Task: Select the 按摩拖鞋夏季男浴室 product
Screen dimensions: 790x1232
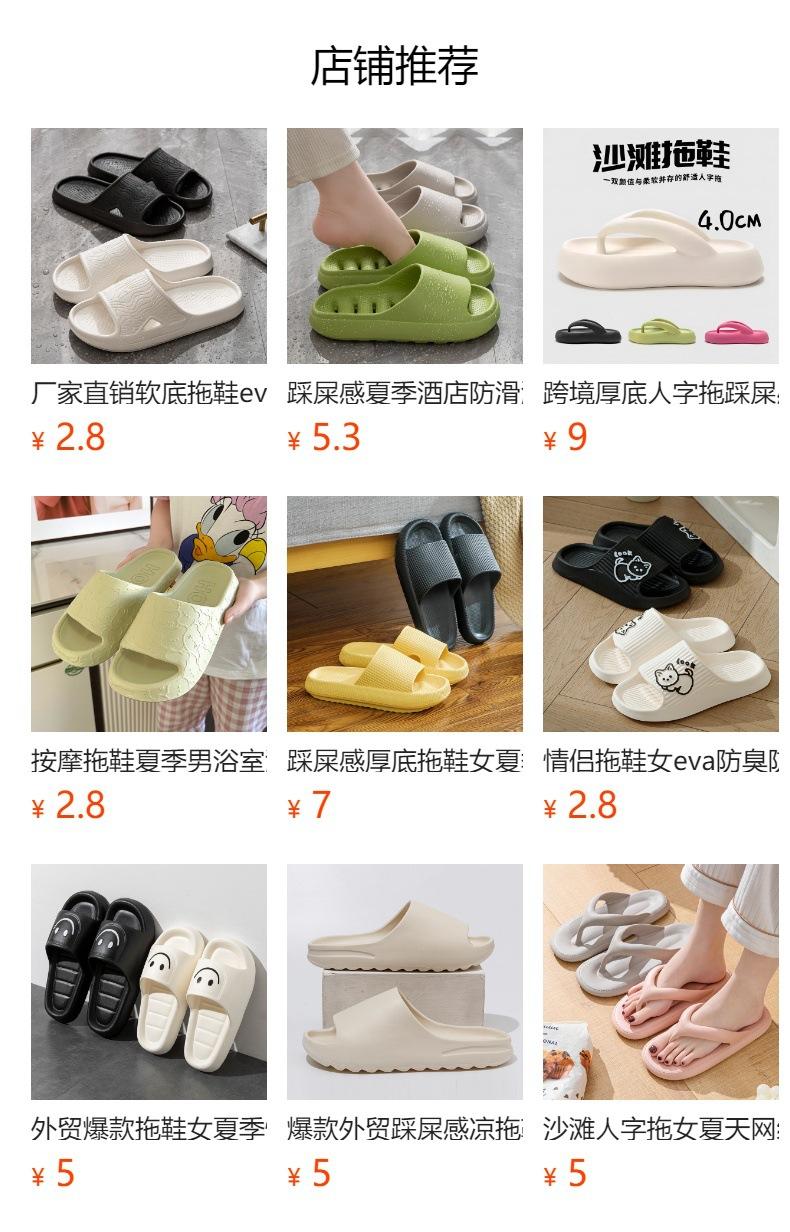Action: click(148, 614)
